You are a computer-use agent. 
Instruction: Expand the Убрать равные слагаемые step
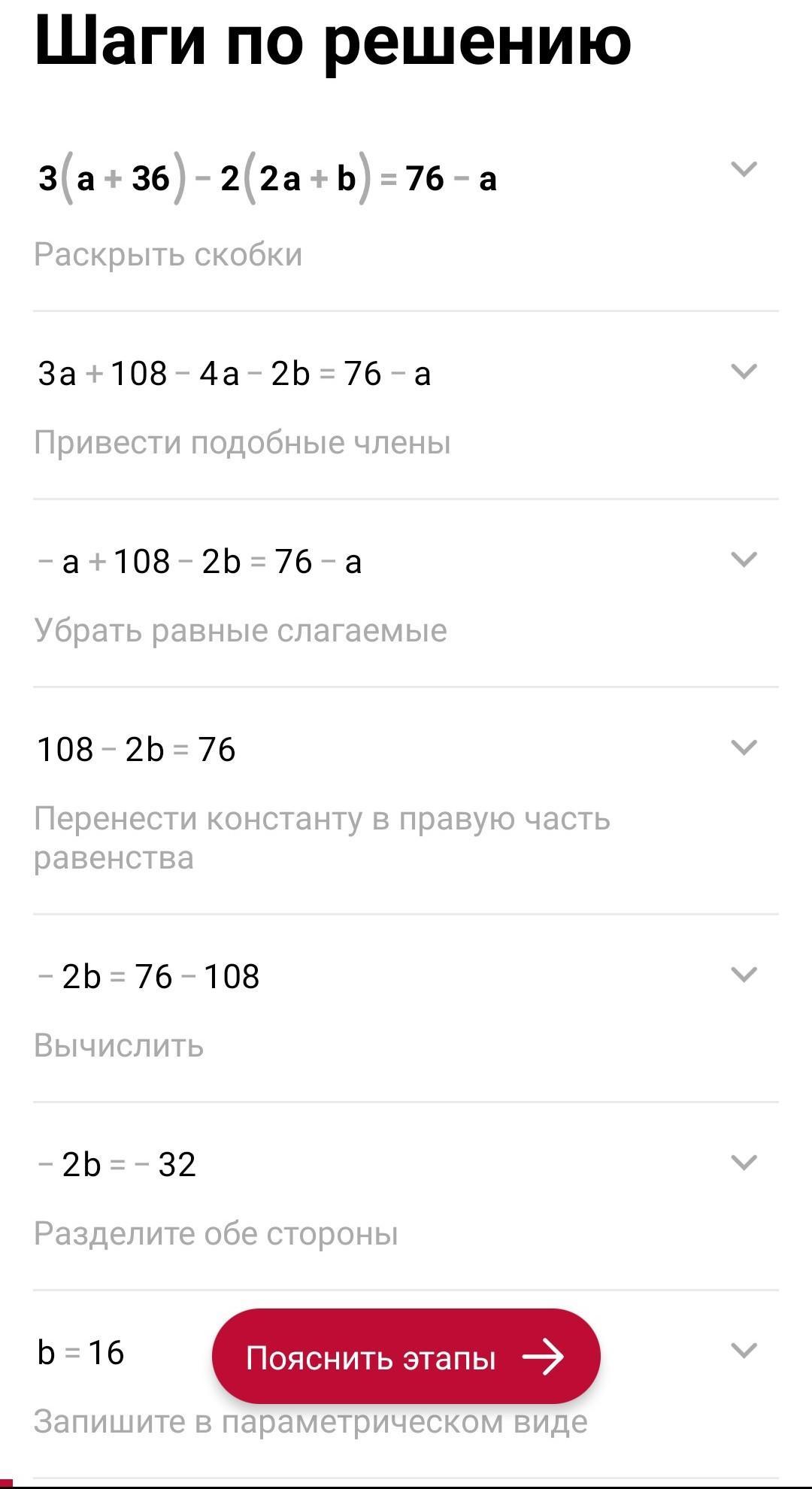point(744,560)
